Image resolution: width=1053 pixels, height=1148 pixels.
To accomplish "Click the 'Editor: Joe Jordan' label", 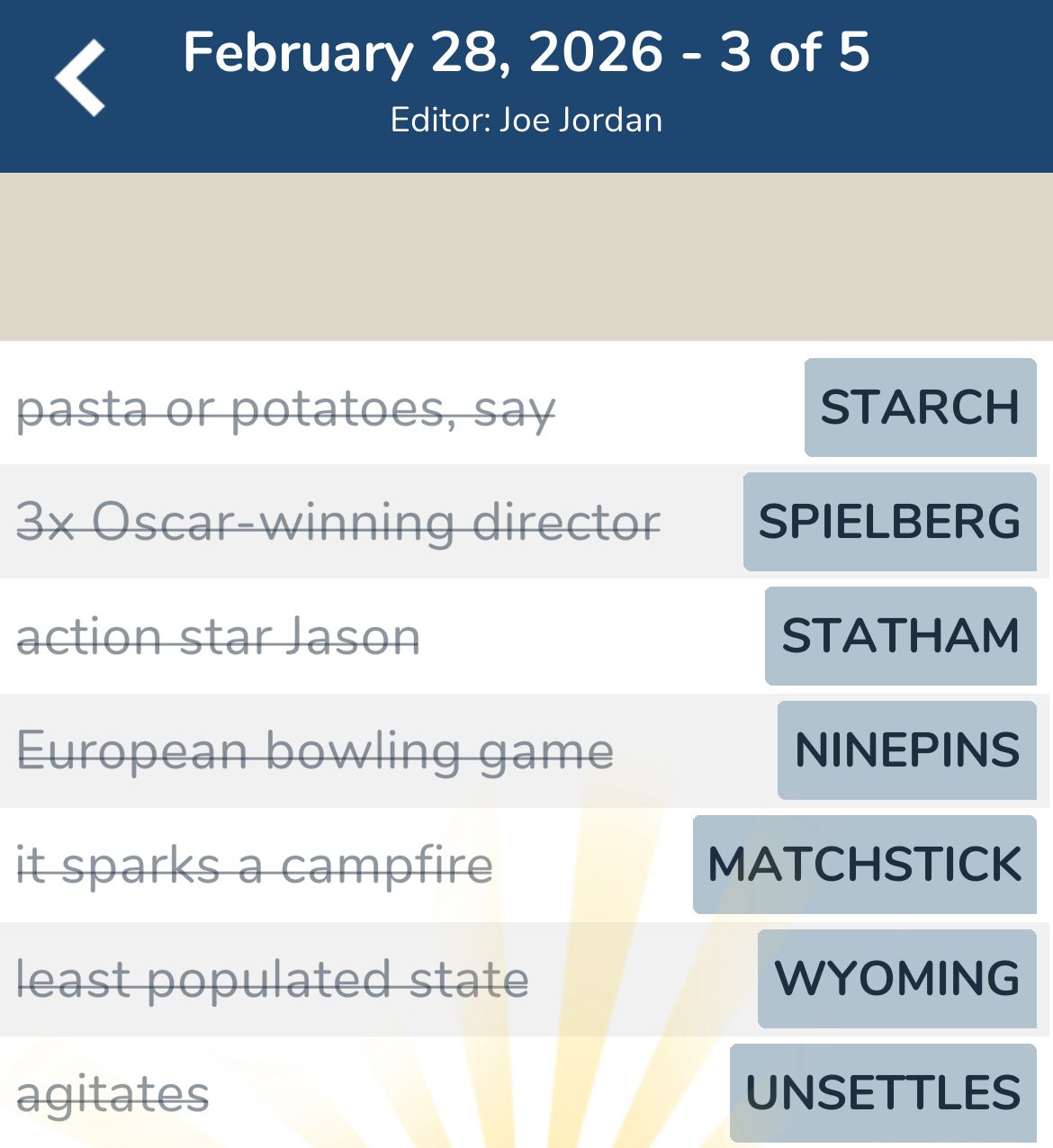I will pyautogui.click(x=526, y=119).
